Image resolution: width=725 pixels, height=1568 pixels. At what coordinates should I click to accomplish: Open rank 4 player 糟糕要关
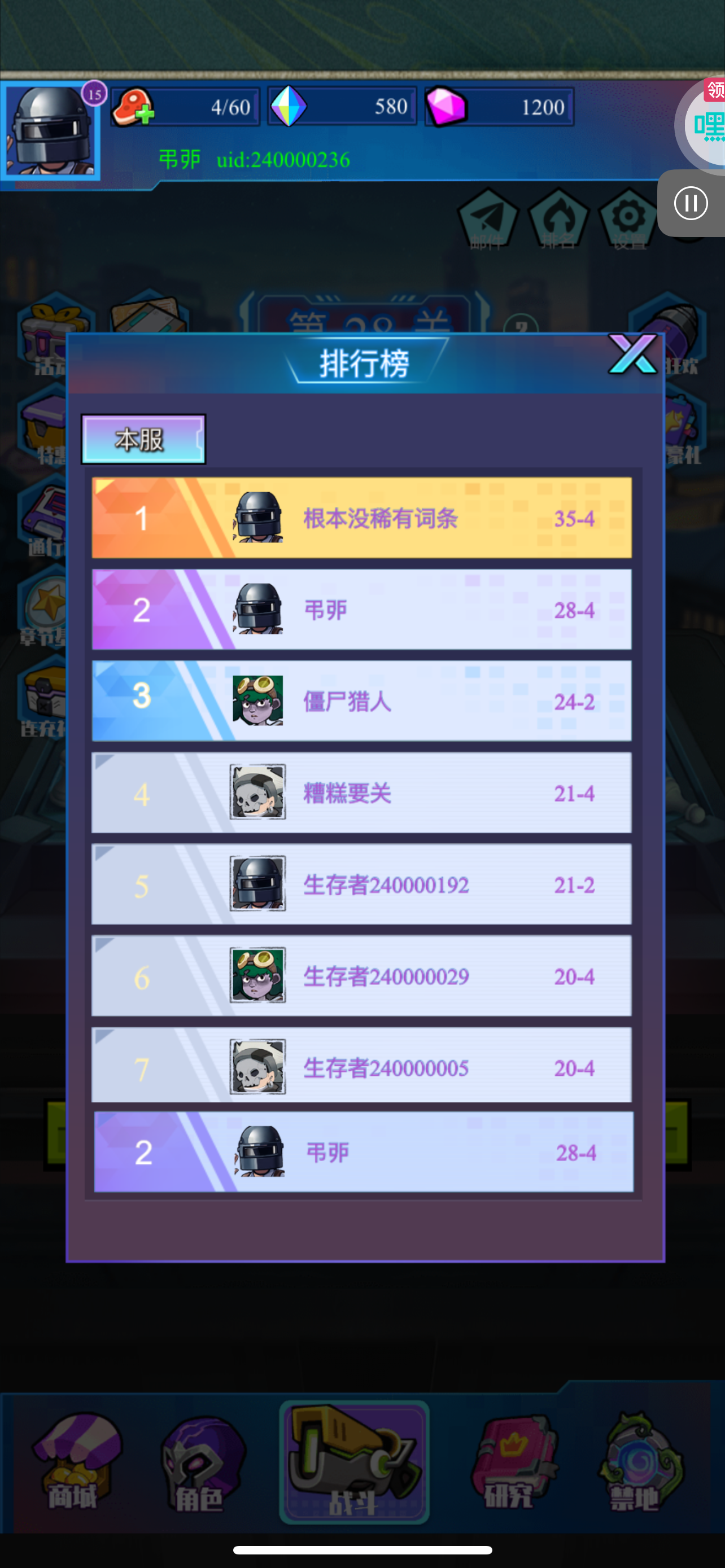point(361,793)
